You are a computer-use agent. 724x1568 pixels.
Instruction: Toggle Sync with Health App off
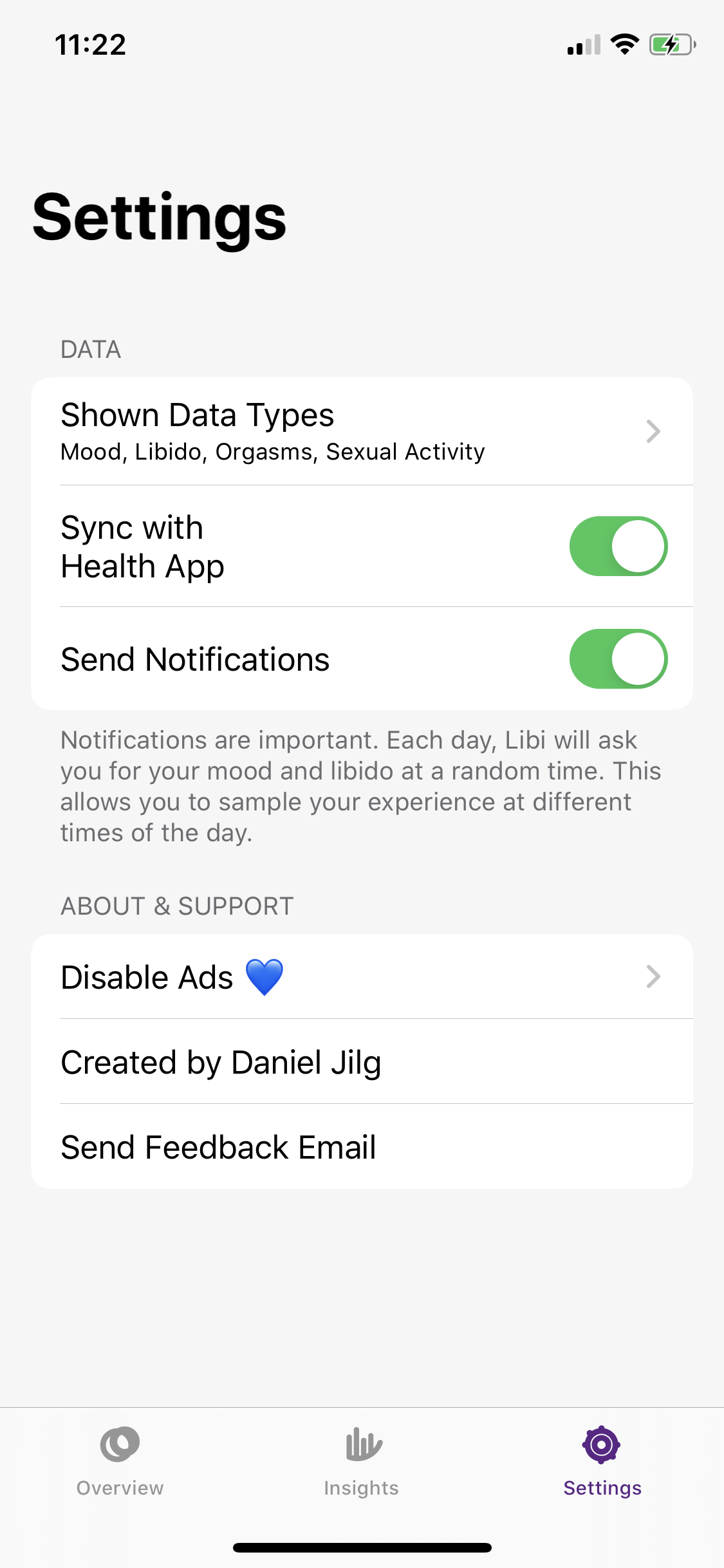[618, 546]
